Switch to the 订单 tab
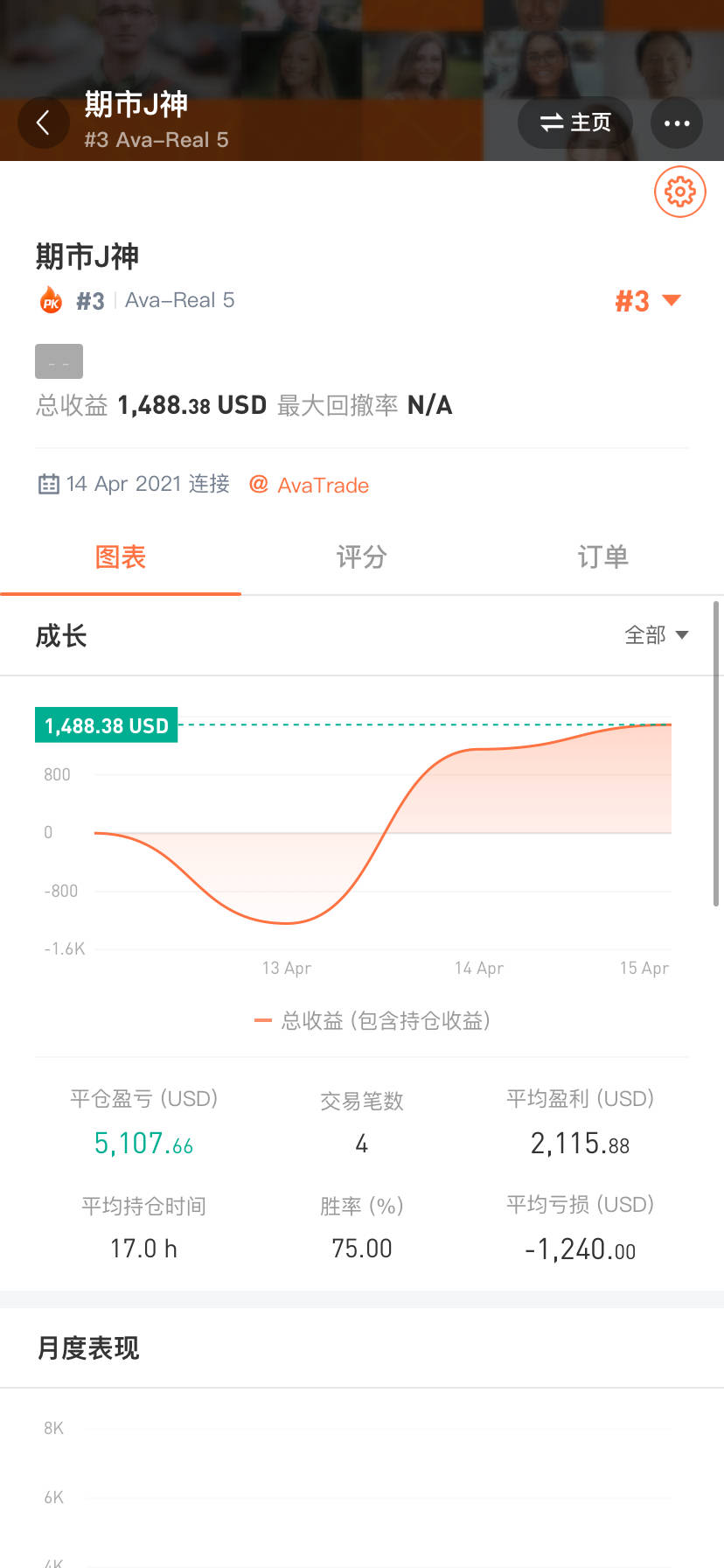This screenshot has height=1568, width=724. point(603,556)
